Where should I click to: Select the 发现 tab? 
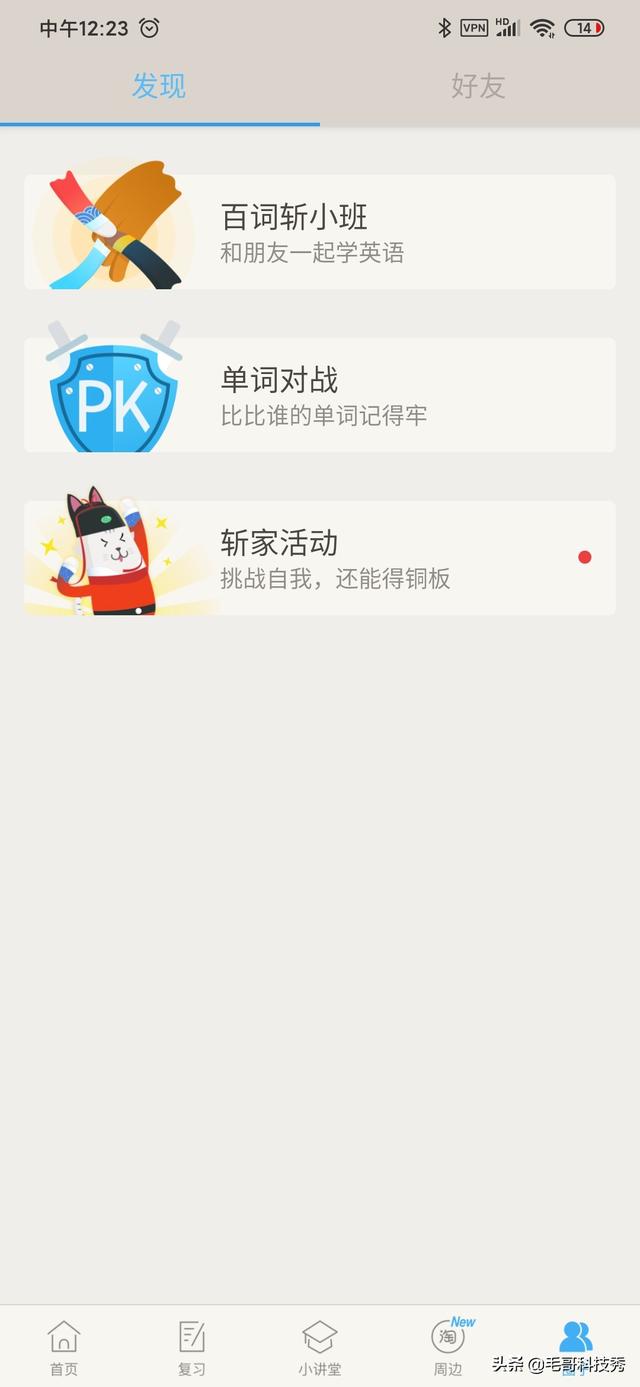pos(159,87)
